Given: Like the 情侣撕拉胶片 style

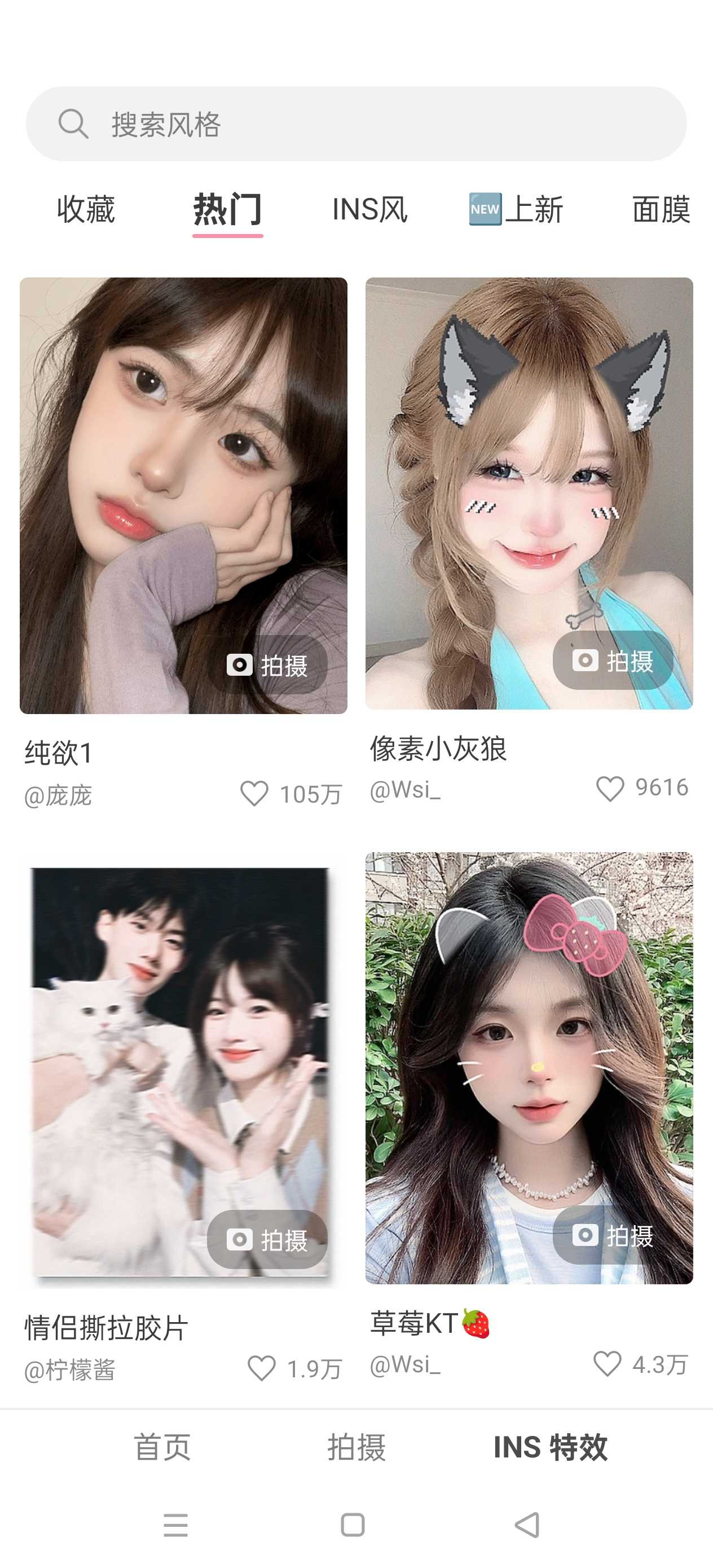Looking at the screenshot, I should pyautogui.click(x=261, y=1368).
